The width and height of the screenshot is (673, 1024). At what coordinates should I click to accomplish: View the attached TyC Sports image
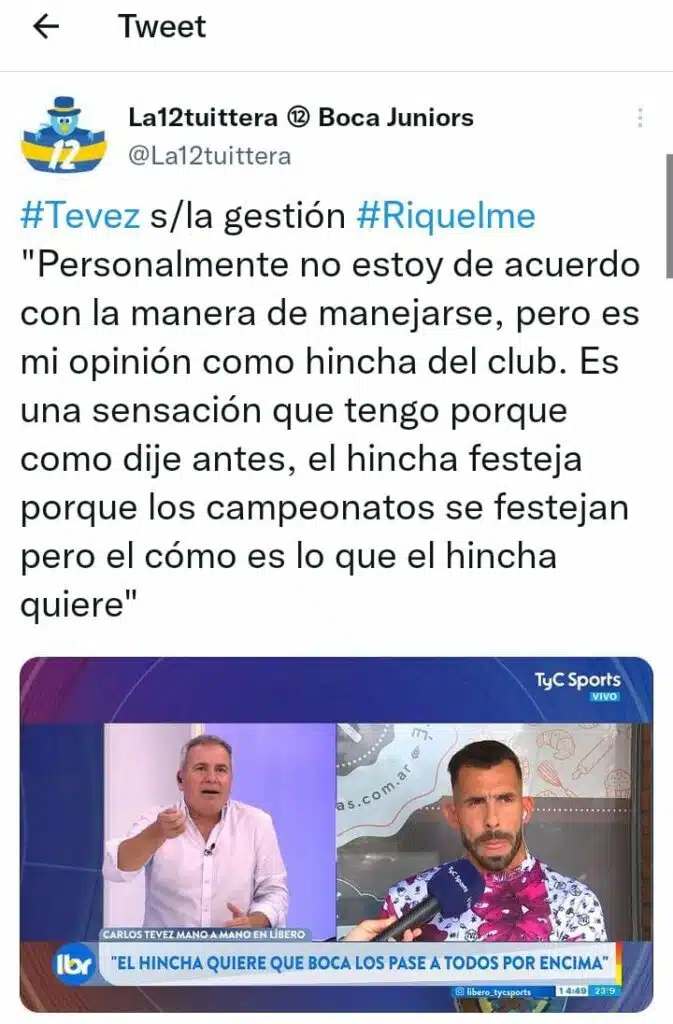coord(336,833)
